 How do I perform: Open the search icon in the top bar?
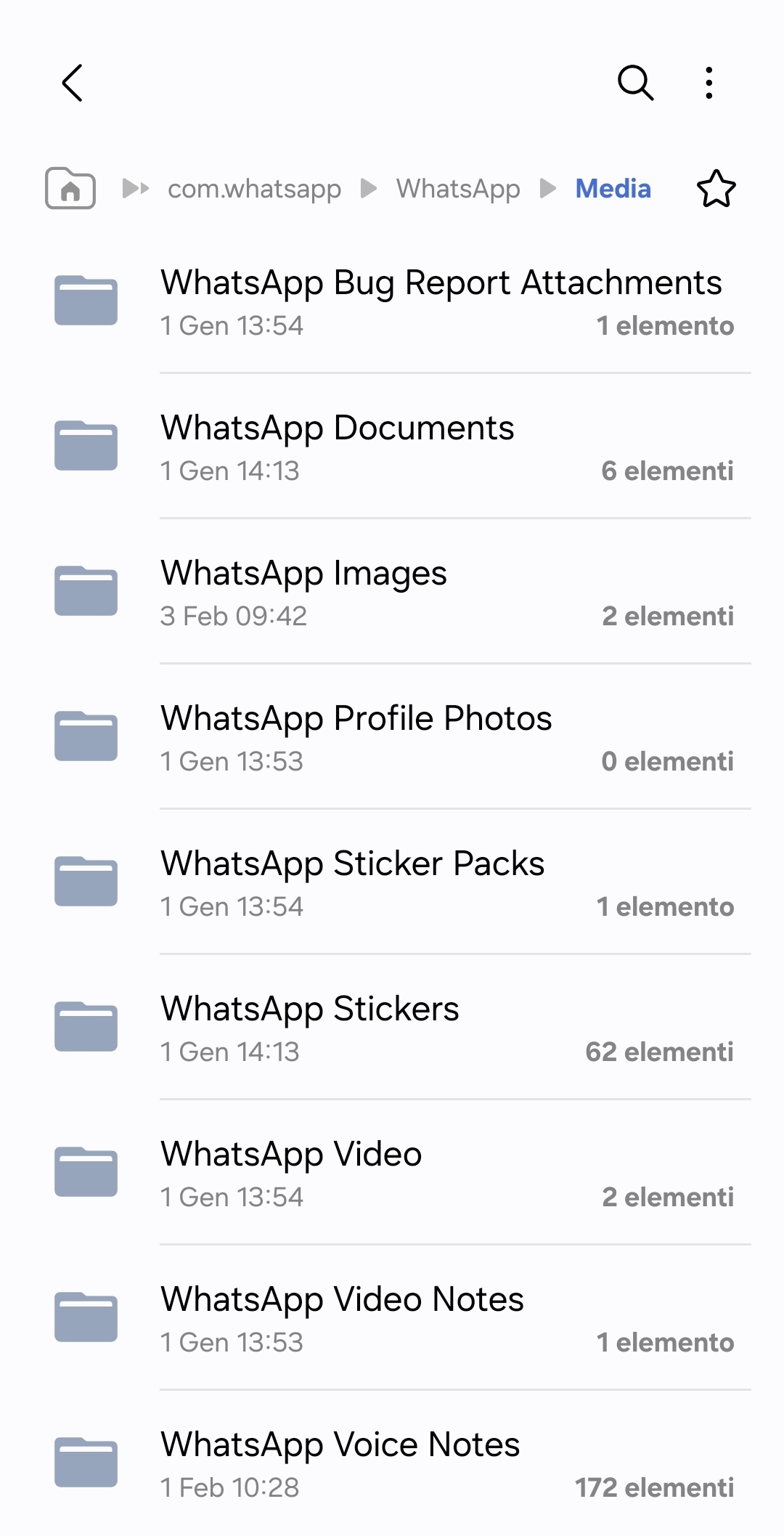634,83
